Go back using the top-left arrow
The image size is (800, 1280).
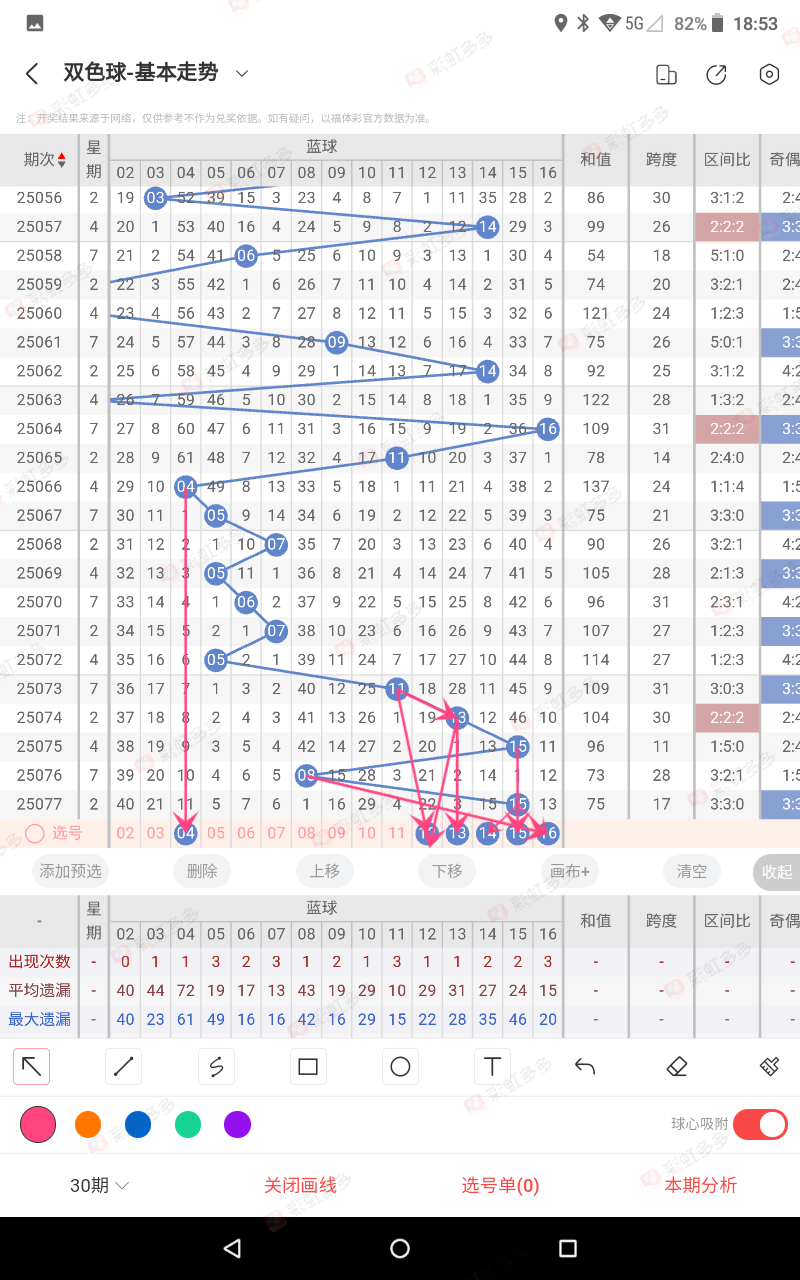coord(32,74)
